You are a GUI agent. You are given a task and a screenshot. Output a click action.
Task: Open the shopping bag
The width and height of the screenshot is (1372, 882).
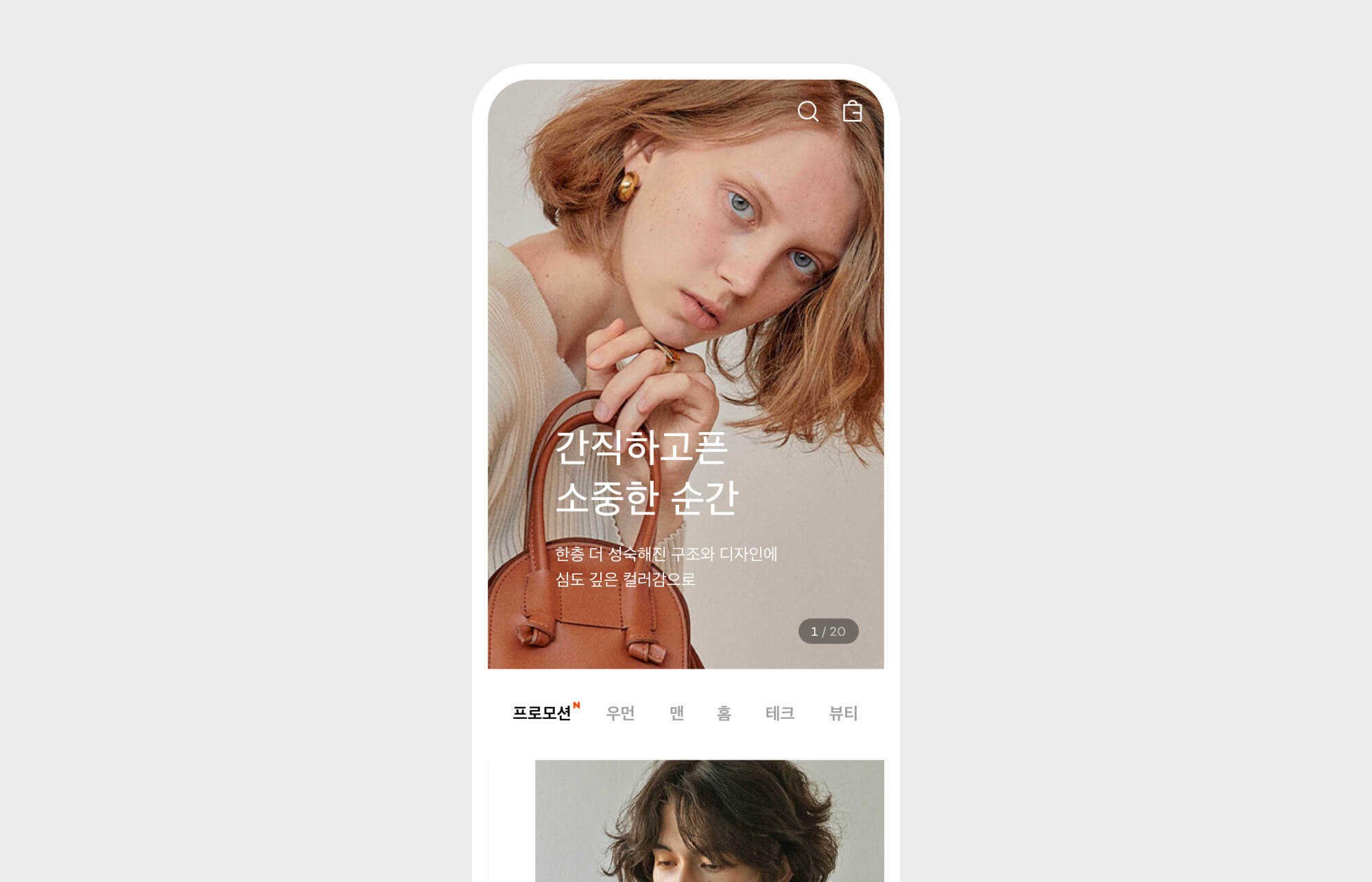[x=852, y=111]
